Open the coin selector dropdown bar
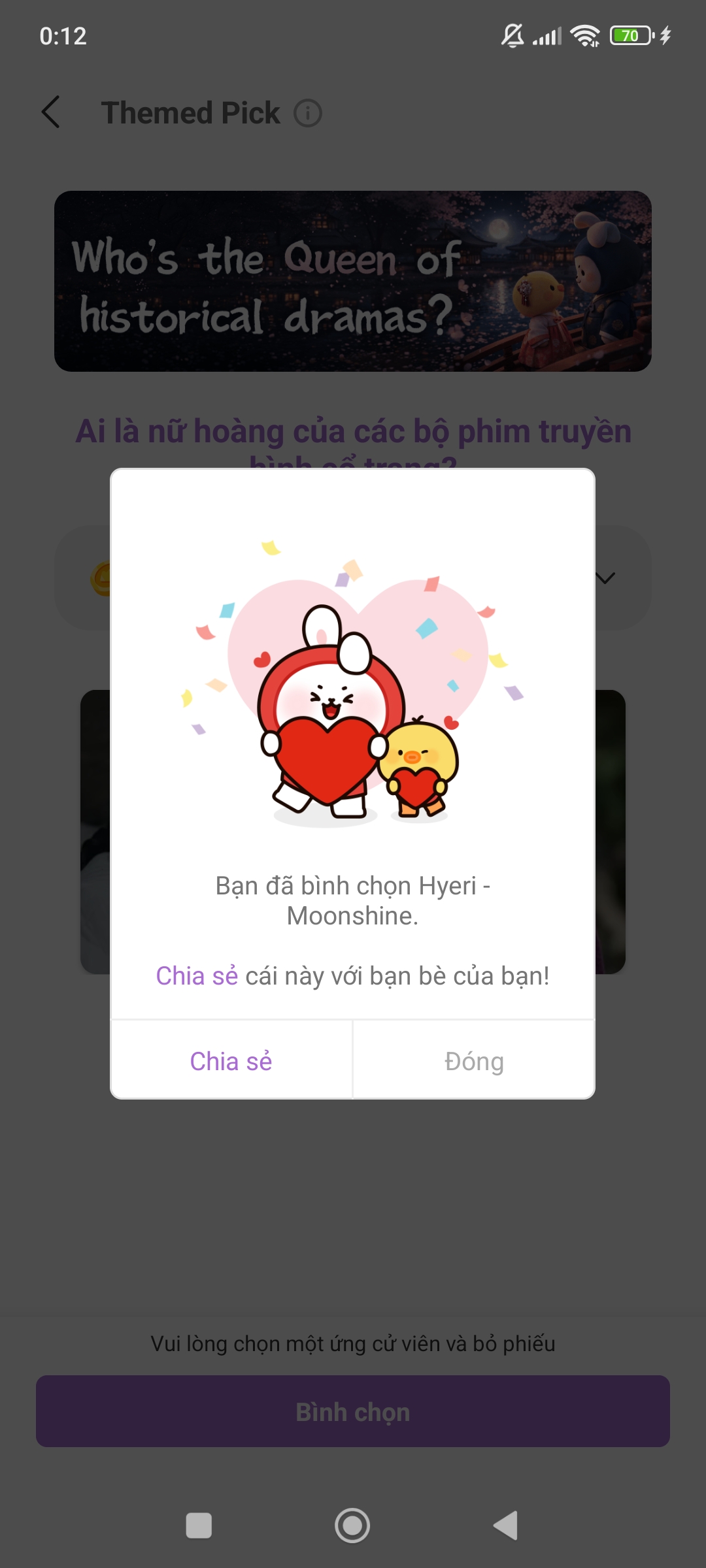 pos(353,576)
